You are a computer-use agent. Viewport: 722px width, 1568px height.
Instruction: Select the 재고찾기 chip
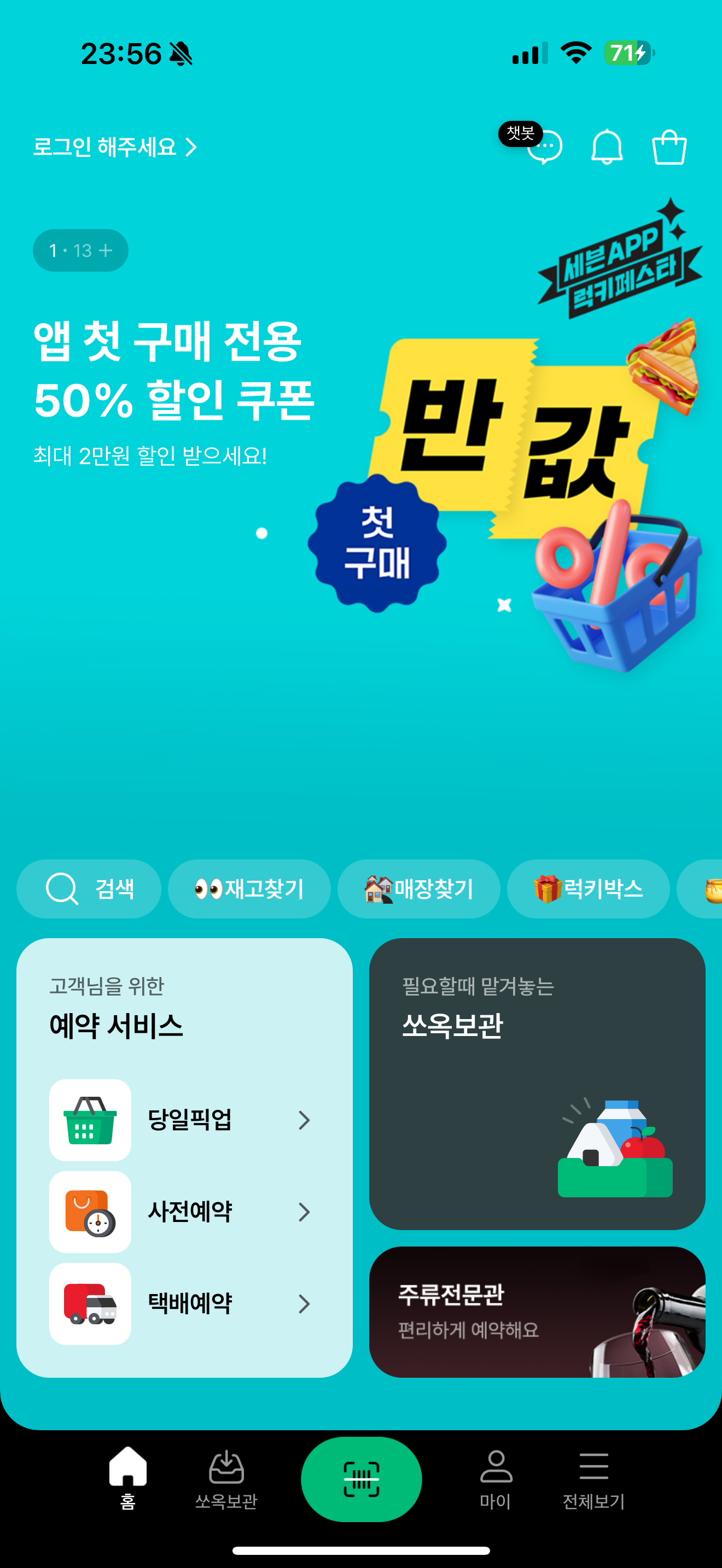click(249, 888)
